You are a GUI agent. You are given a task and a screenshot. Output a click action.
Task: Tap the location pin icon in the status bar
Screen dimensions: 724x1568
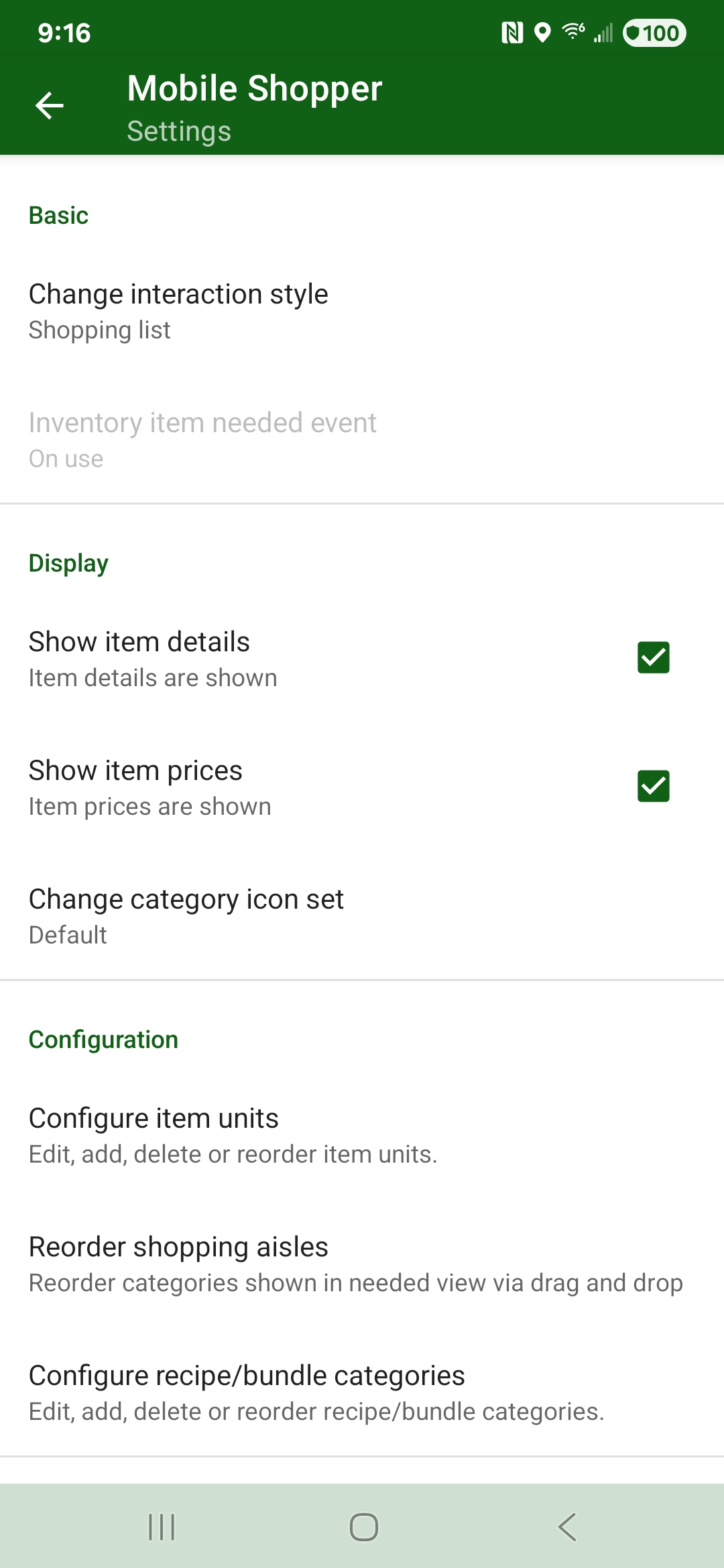[541, 32]
